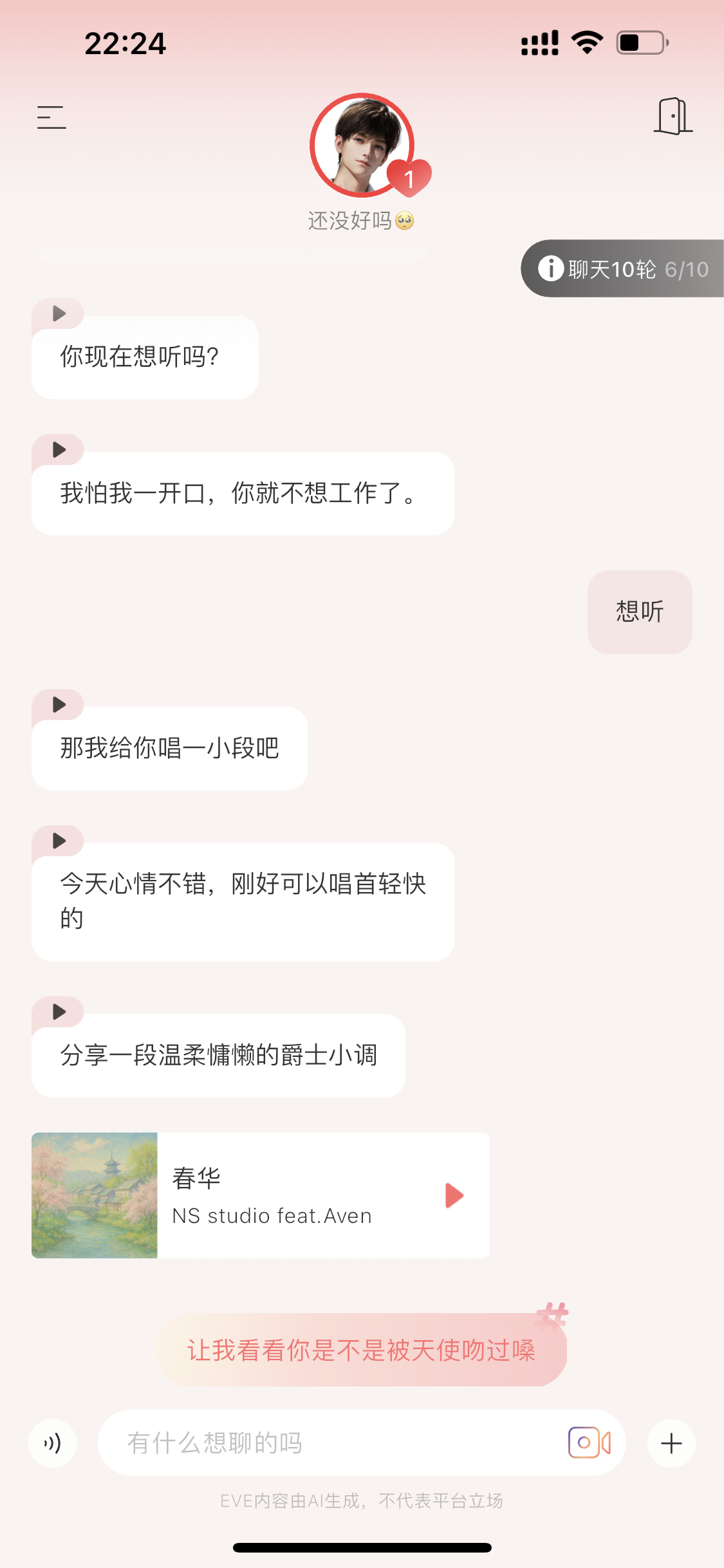Send suggested reply 让我看看你是不是被天使吻过嗓
The width and height of the screenshot is (724, 1568).
(362, 1350)
